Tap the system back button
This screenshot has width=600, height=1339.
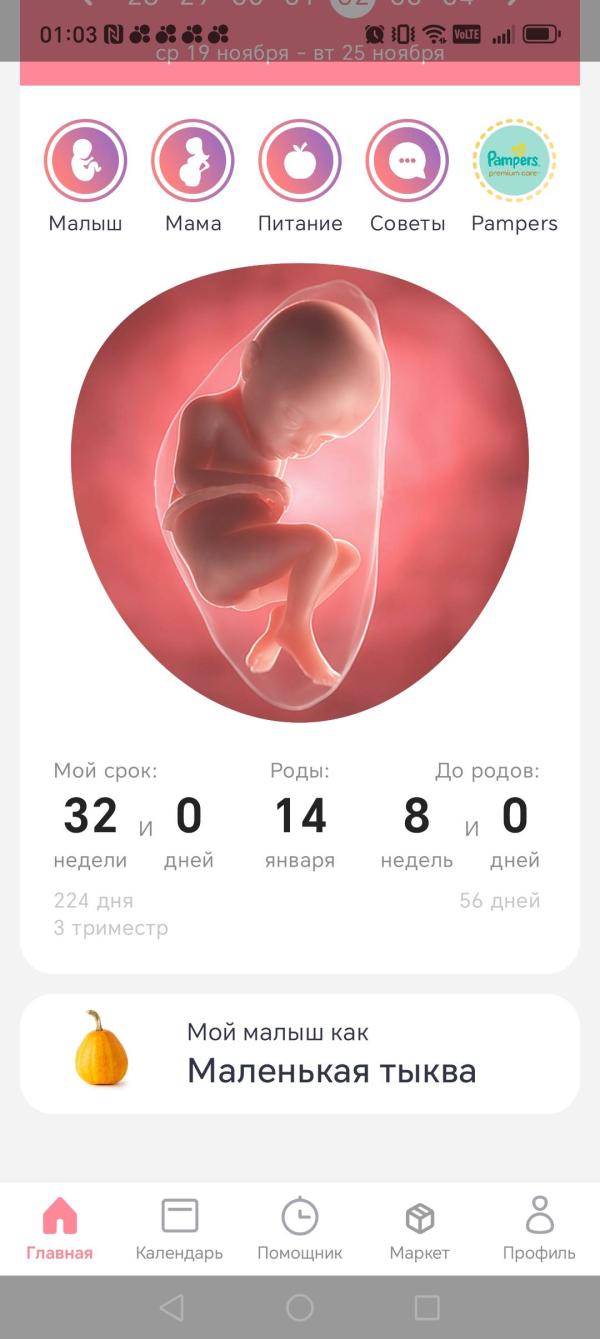point(172,1307)
